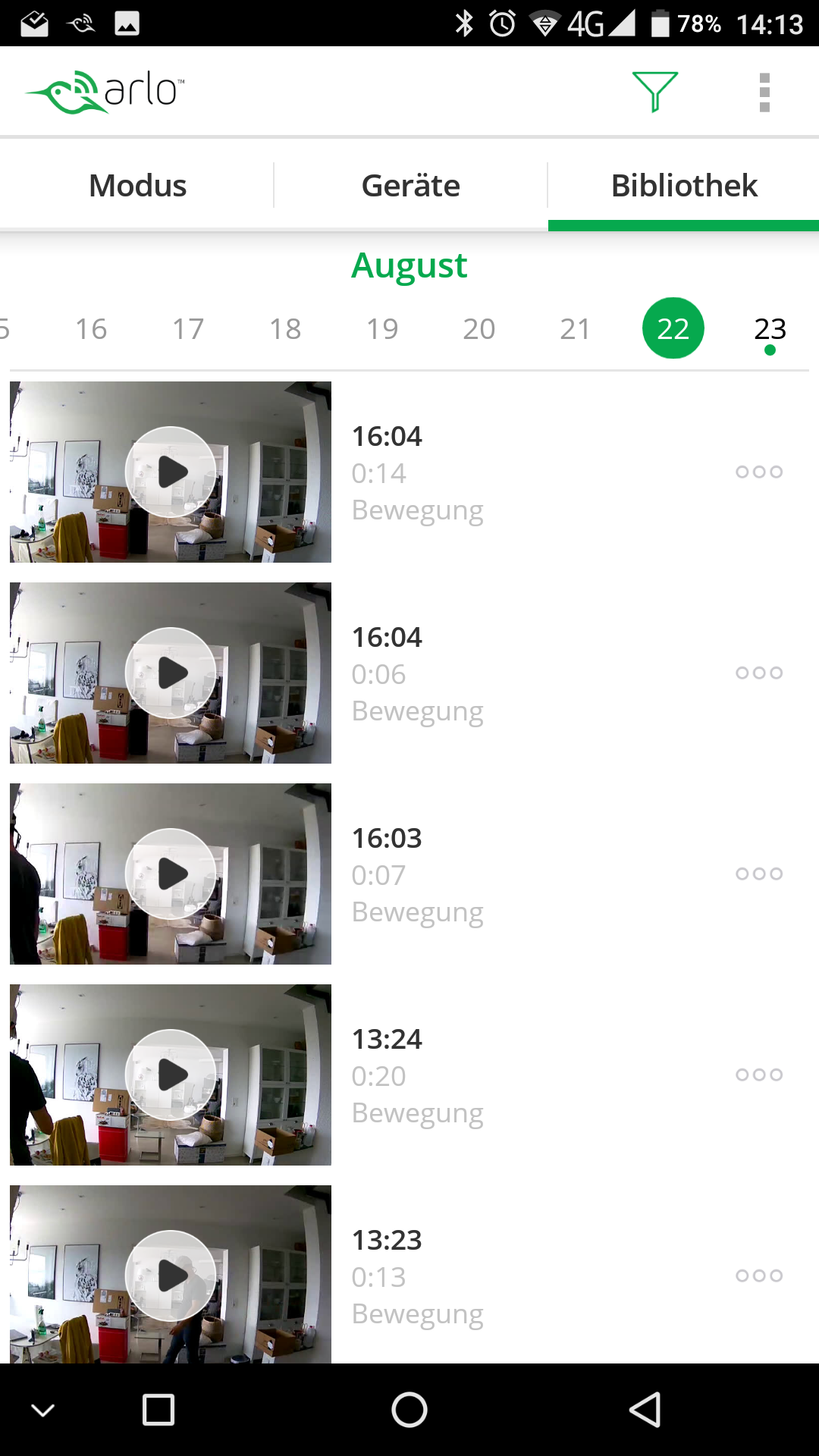Image resolution: width=819 pixels, height=1456 pixels.
Task: Go to the Android home screen
Action: point(409,1410)
